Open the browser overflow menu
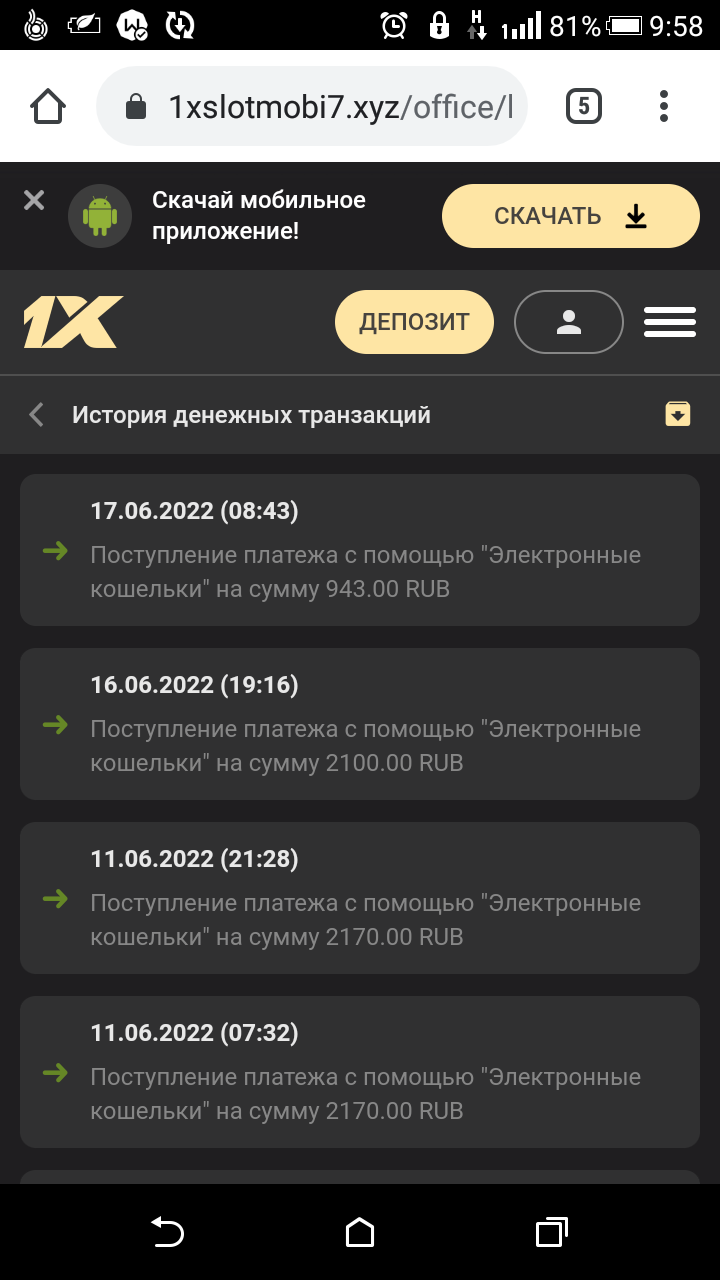 664,106
